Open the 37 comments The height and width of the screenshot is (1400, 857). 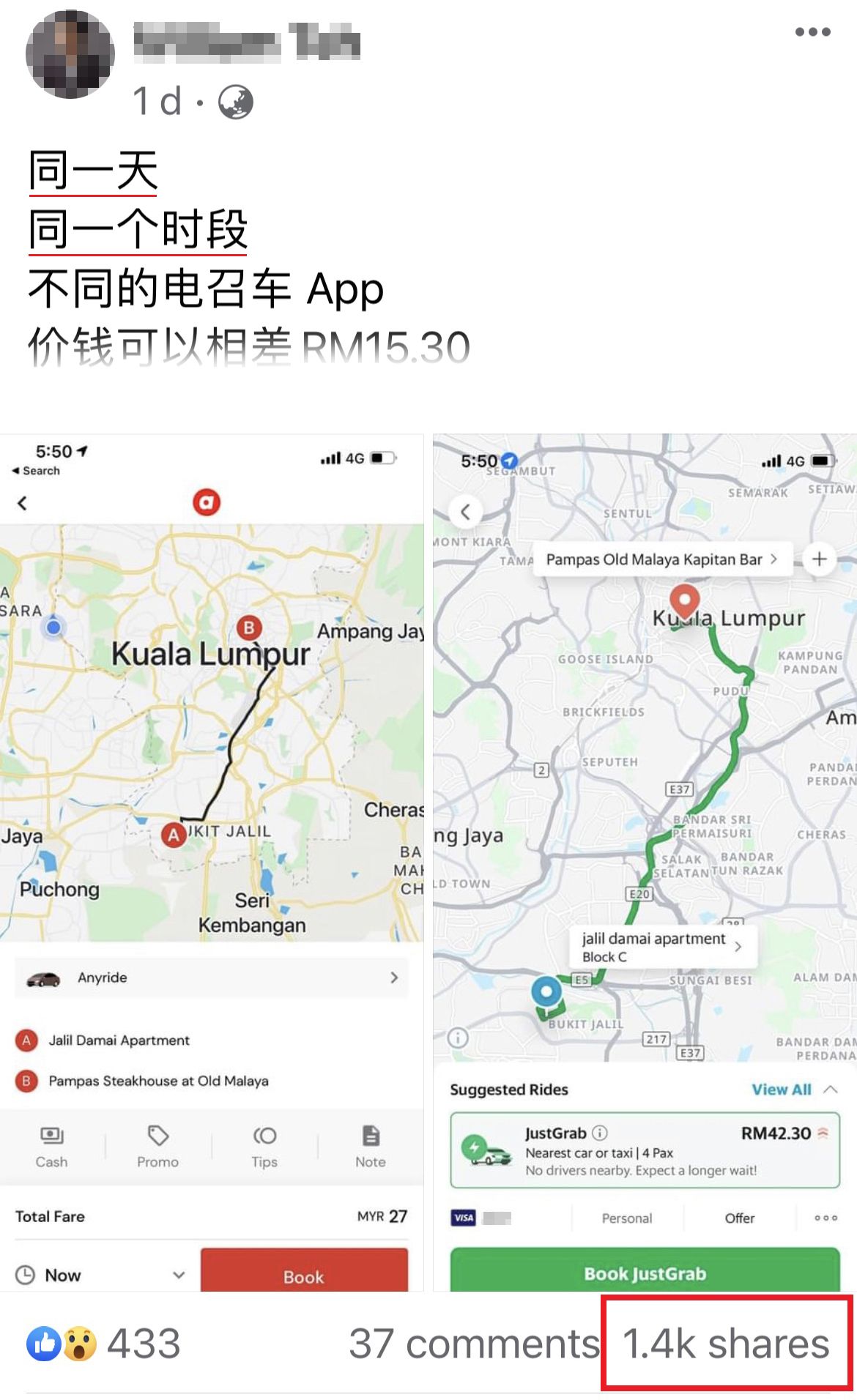click(473, 1344)
